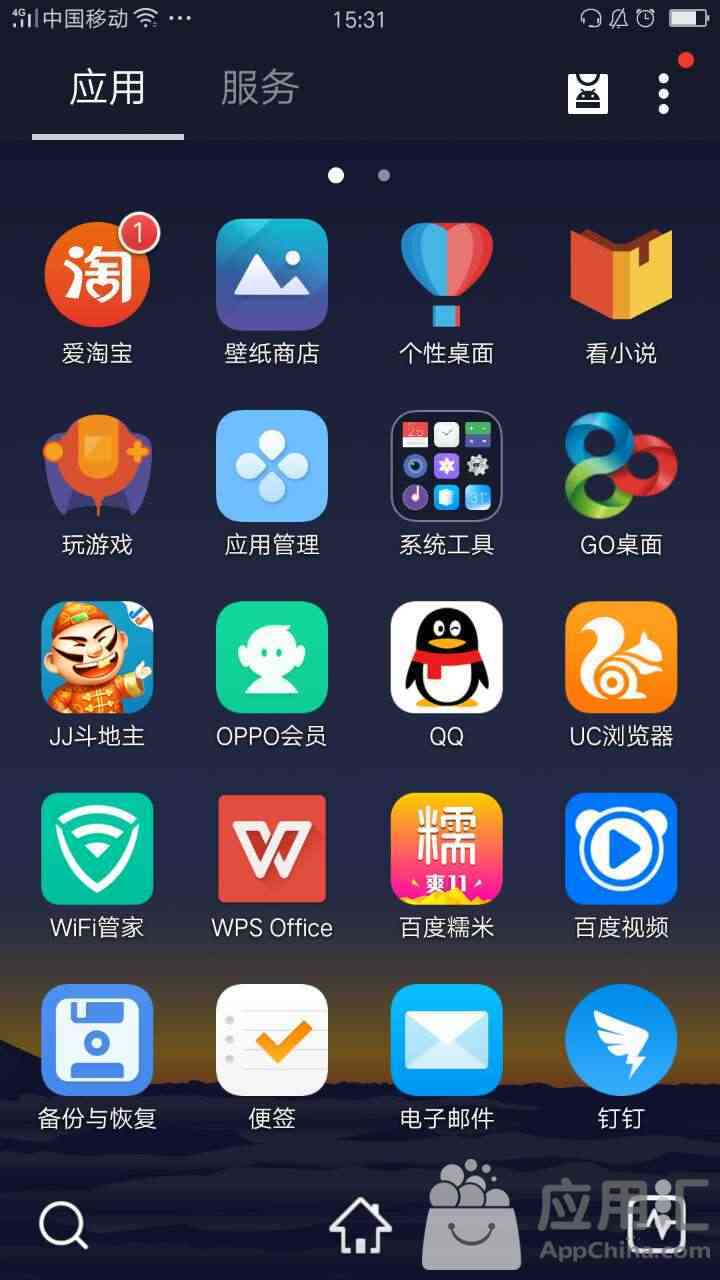Open WPS Office
Viewport: 720px width, 1280px height.
(272, 849)
